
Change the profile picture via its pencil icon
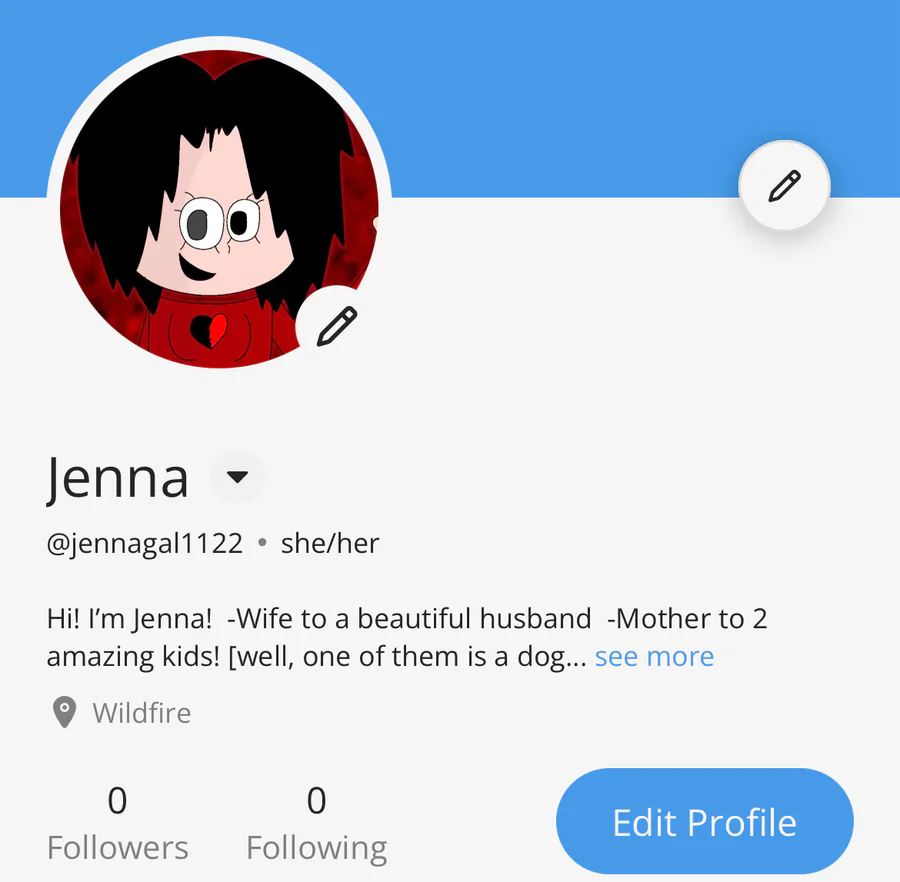(x=337, y=326)
